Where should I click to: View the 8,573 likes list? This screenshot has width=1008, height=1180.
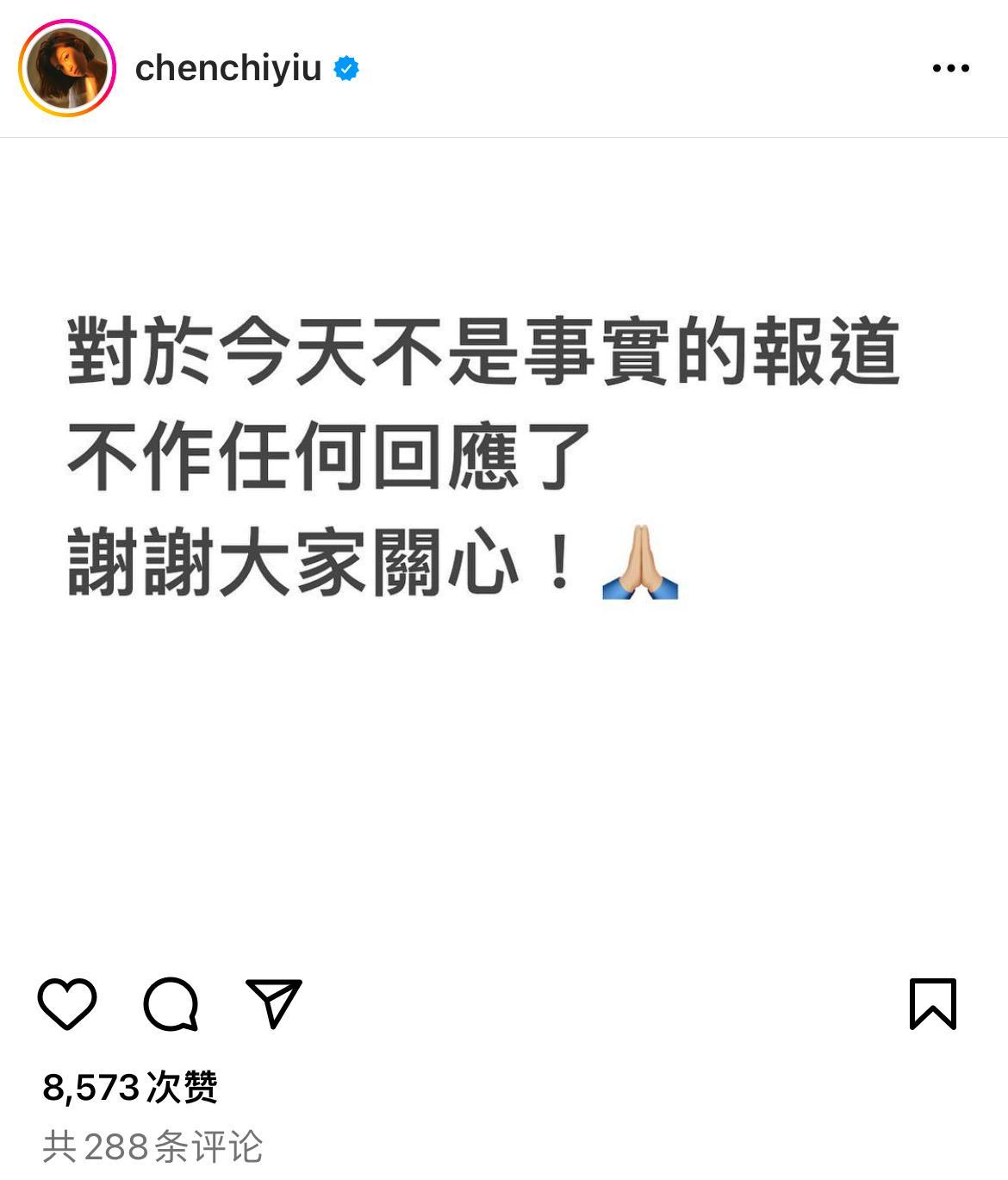click(x=129, y=1088)
